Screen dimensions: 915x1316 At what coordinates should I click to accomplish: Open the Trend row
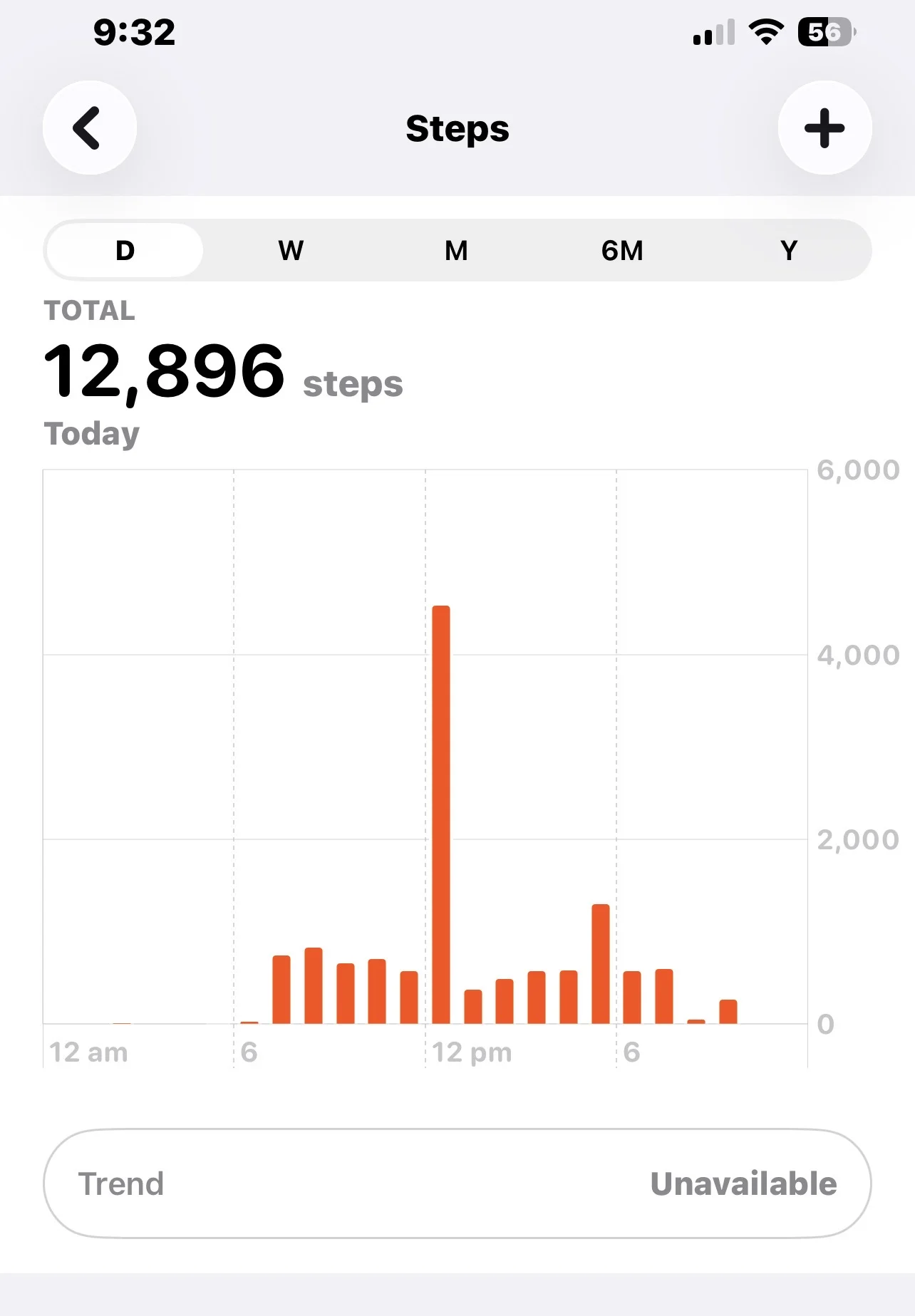457,1183
